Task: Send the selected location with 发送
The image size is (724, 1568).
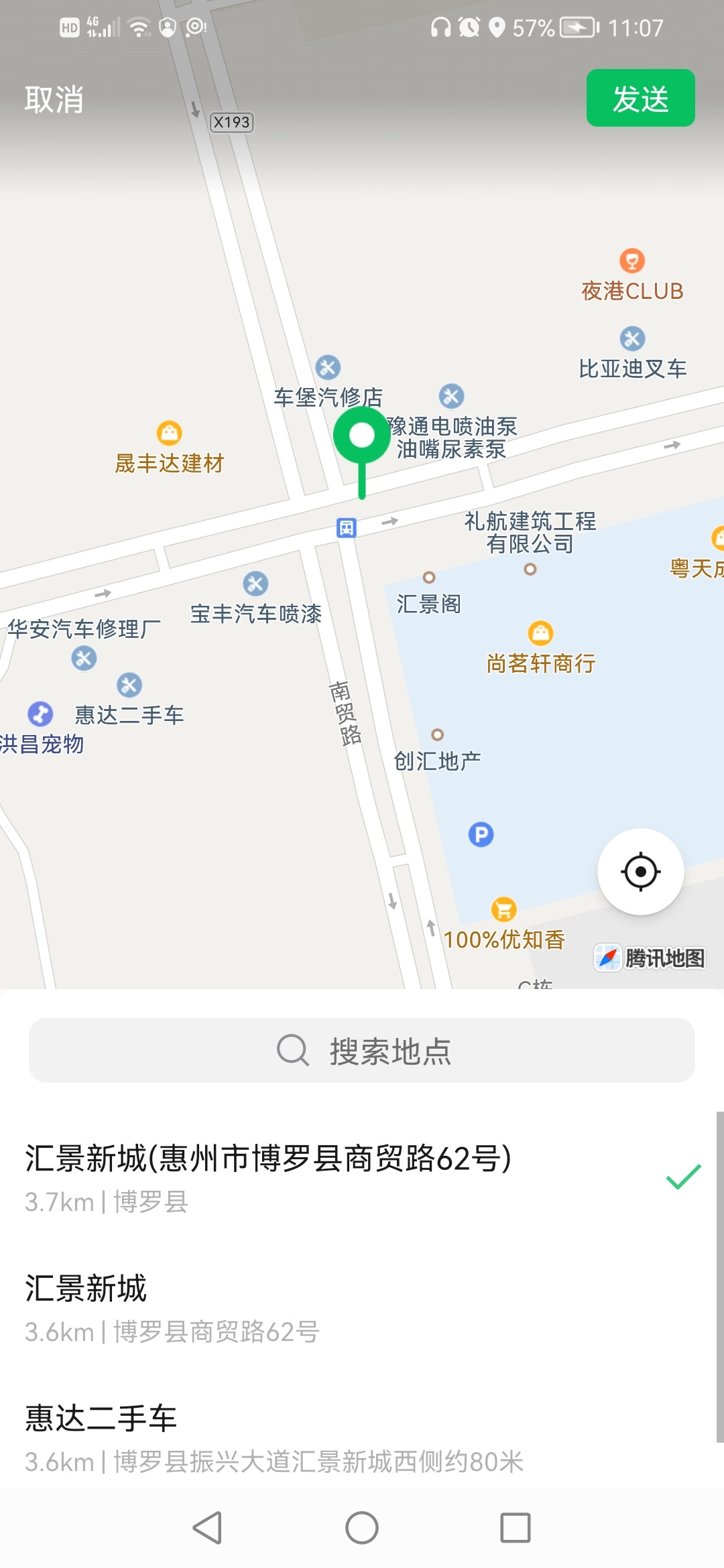Action: [x=640, y=99]
